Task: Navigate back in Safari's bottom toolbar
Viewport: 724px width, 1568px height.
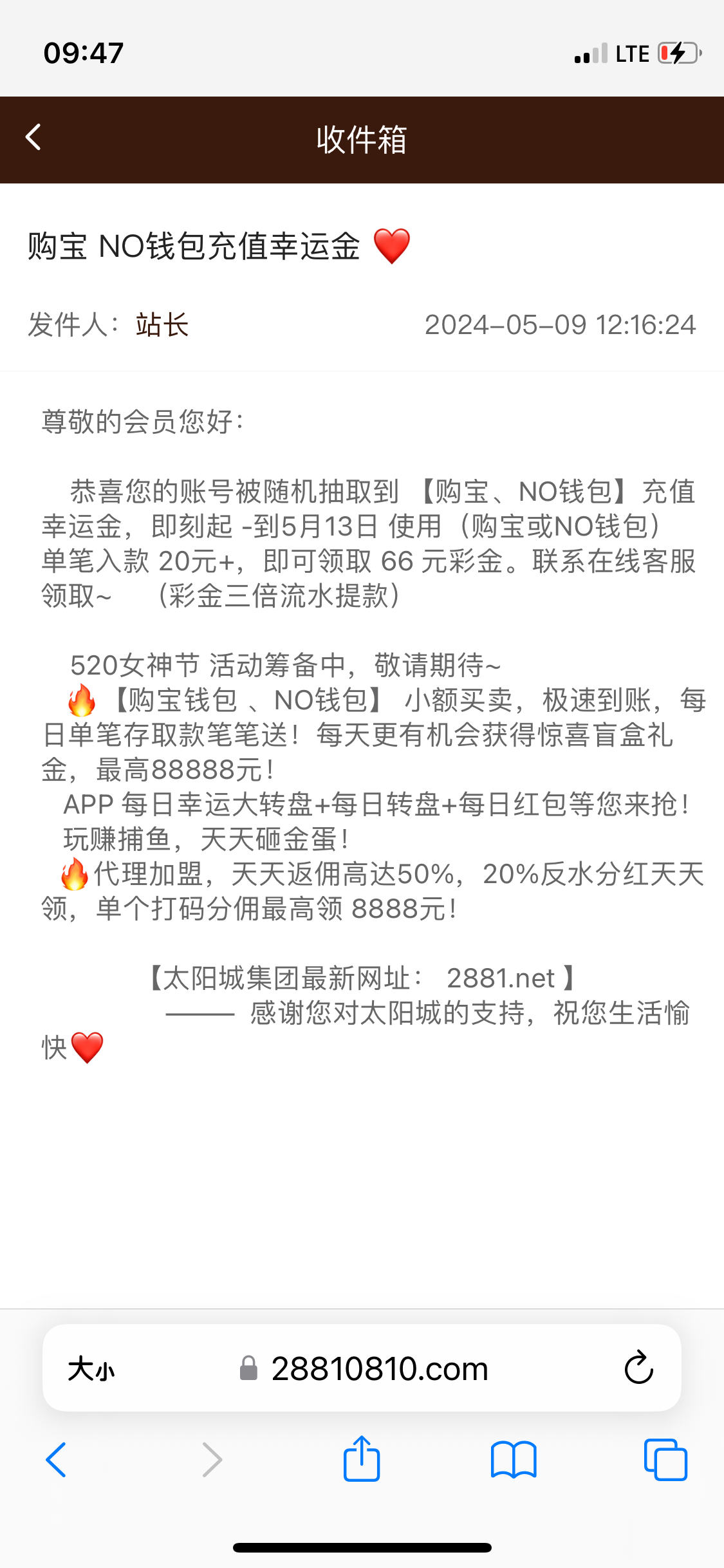Action: pos(57,1460)
